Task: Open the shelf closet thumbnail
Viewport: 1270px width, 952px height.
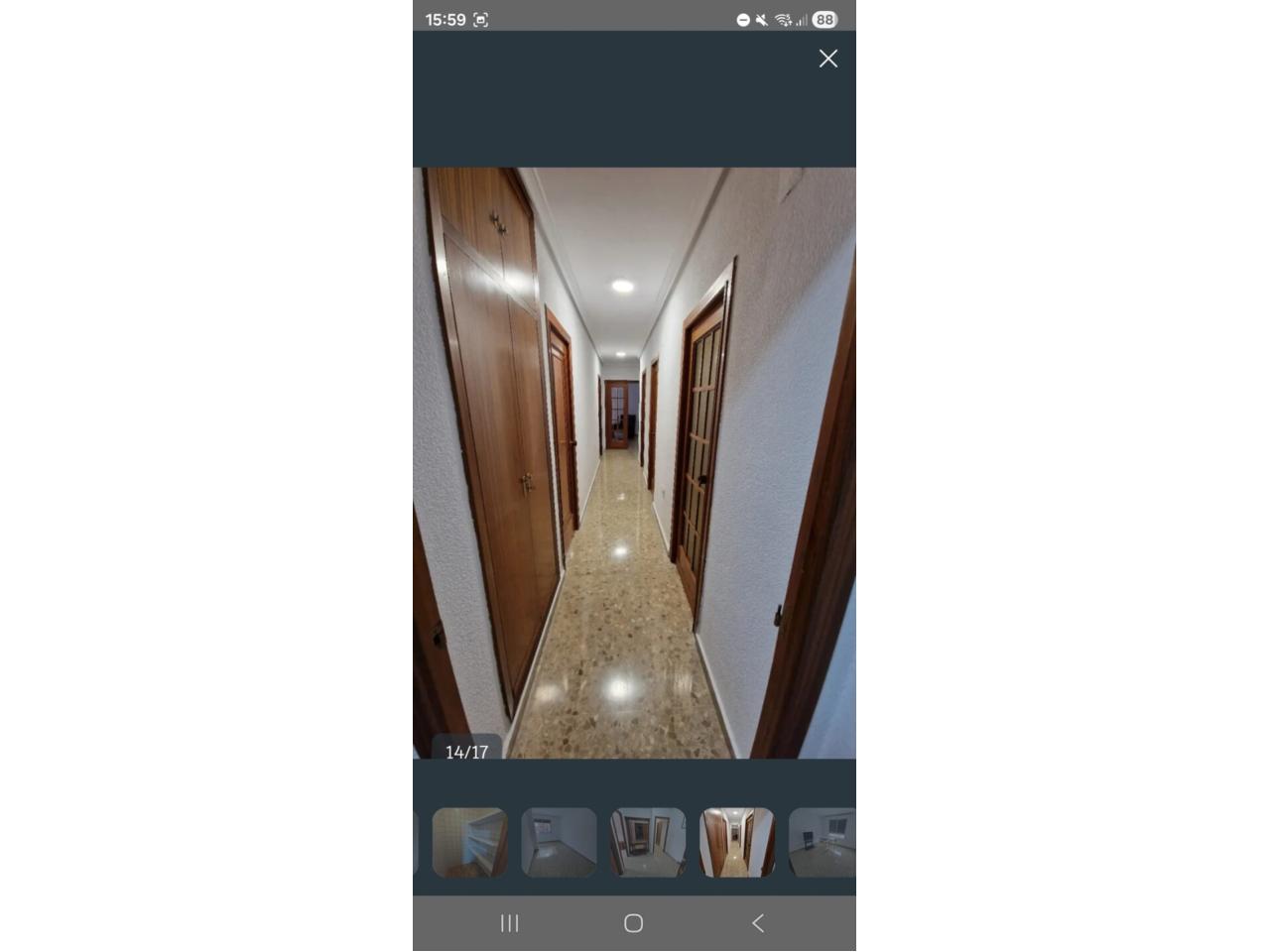Action: coord(470,842)
